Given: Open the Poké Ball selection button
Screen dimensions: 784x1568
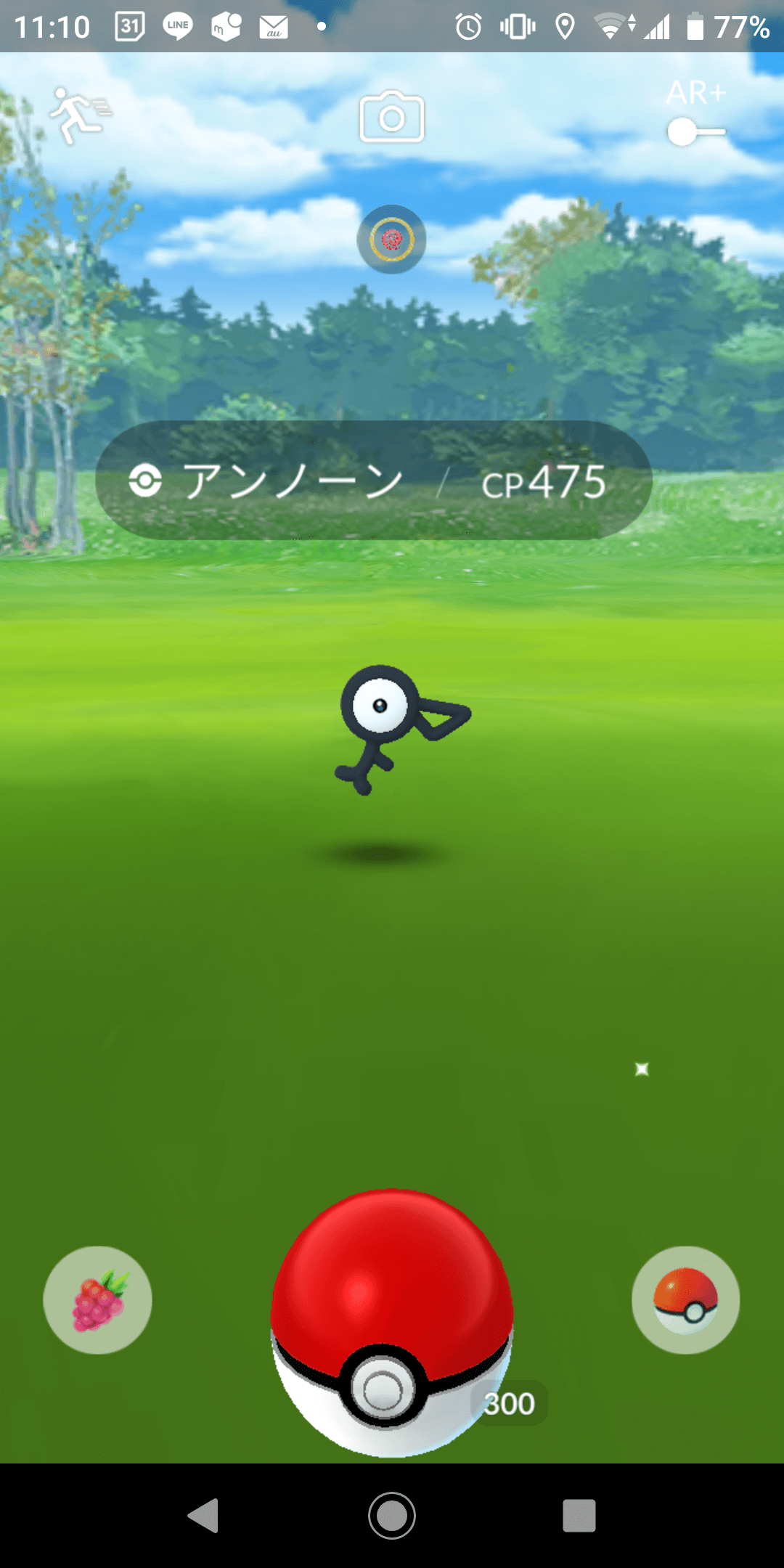Looking at the screenshot, I should coord(685,1299).
